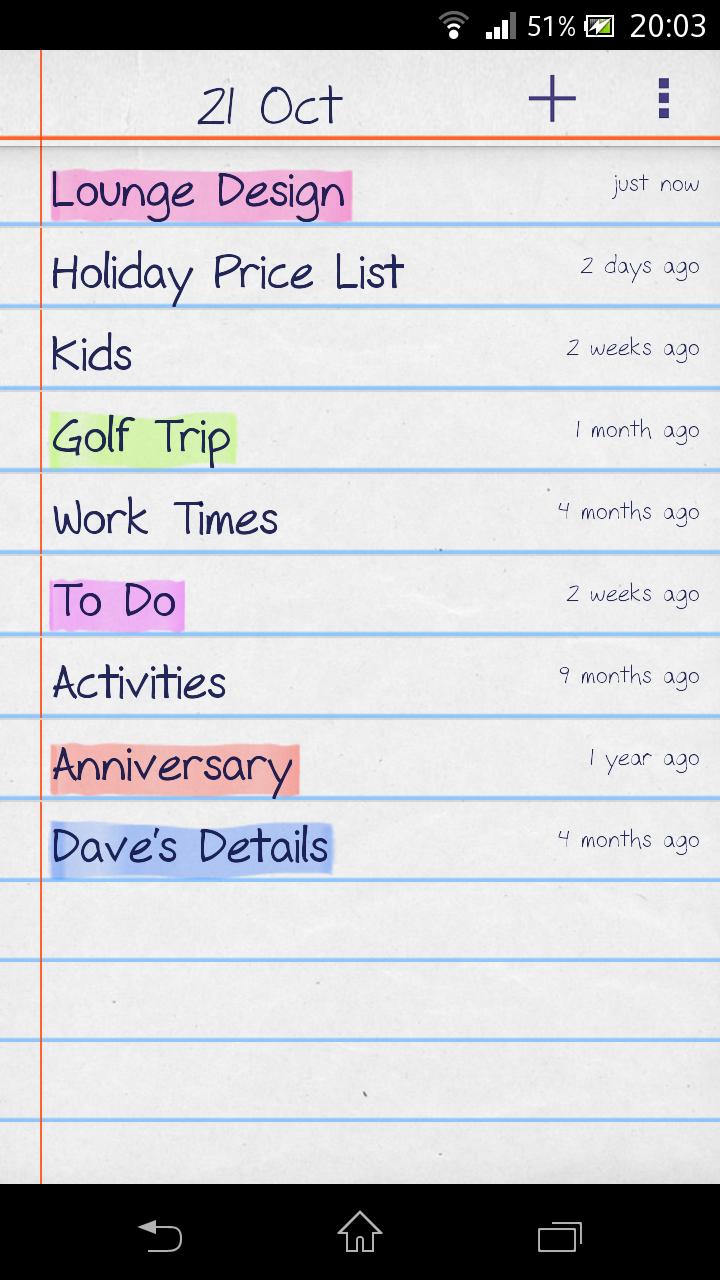Viewport: 720px width, 1280px height.
Task: Open recent apps with the overview icon
Action: tap(560, 1237)
